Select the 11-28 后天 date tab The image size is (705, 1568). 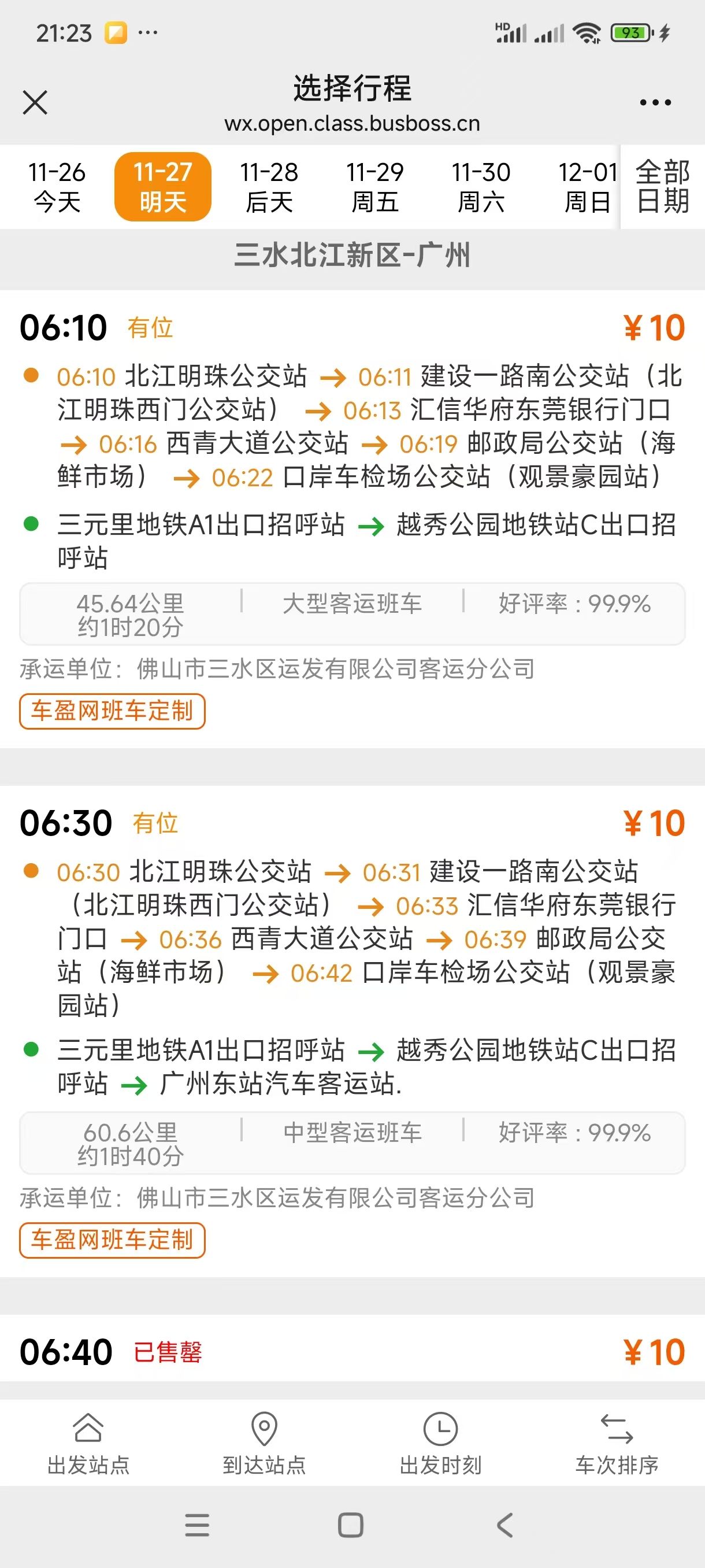[269, 187]
